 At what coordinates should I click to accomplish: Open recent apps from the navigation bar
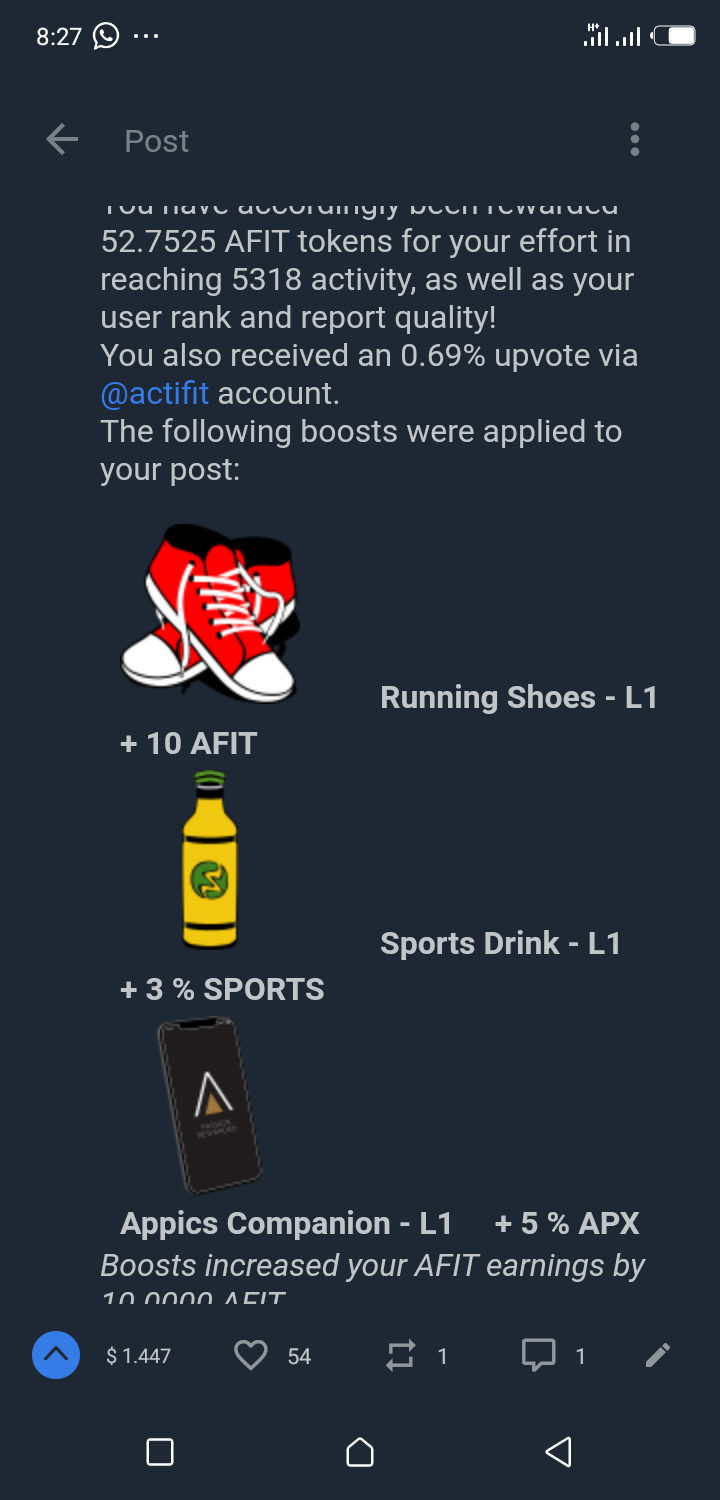click(160, 1452)
